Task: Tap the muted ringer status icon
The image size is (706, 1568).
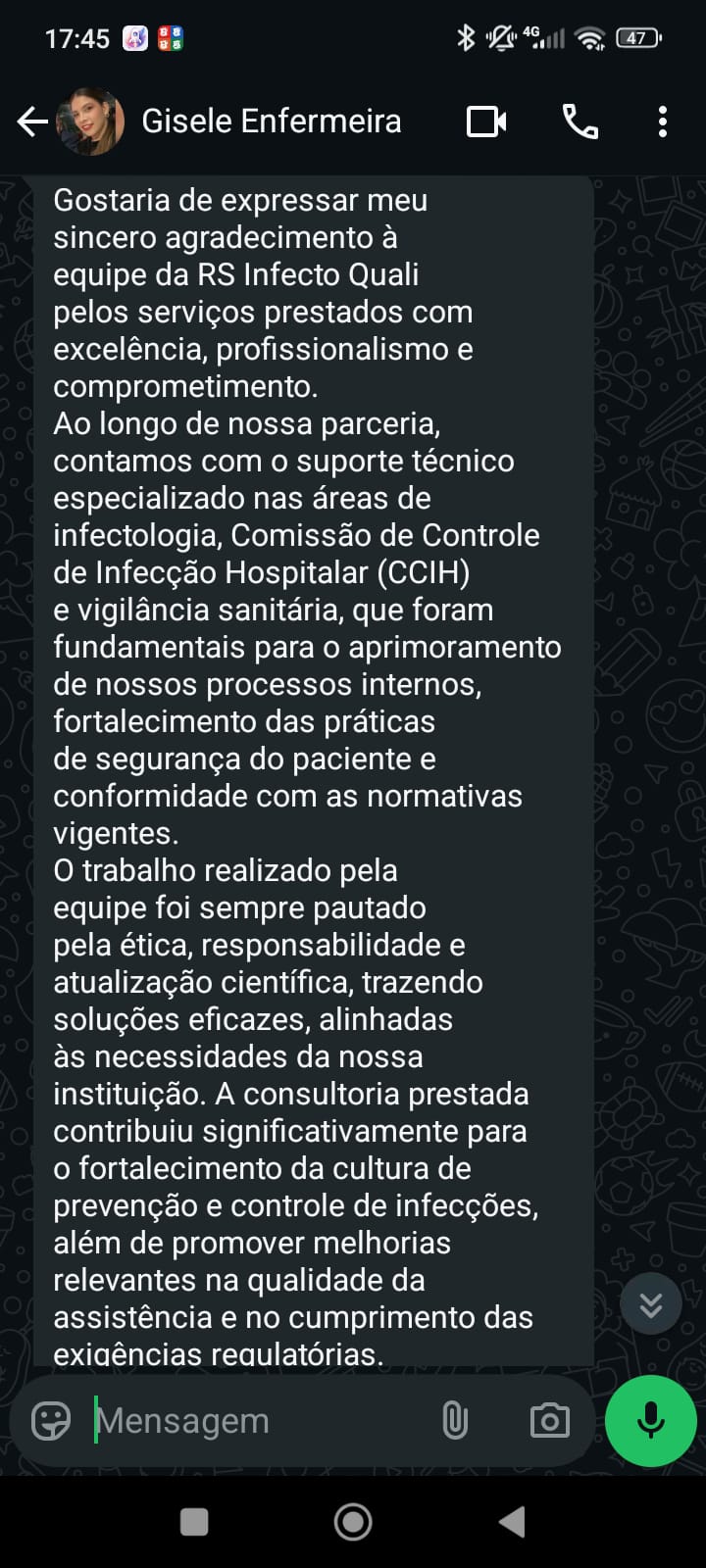Action: pos(502,37)
